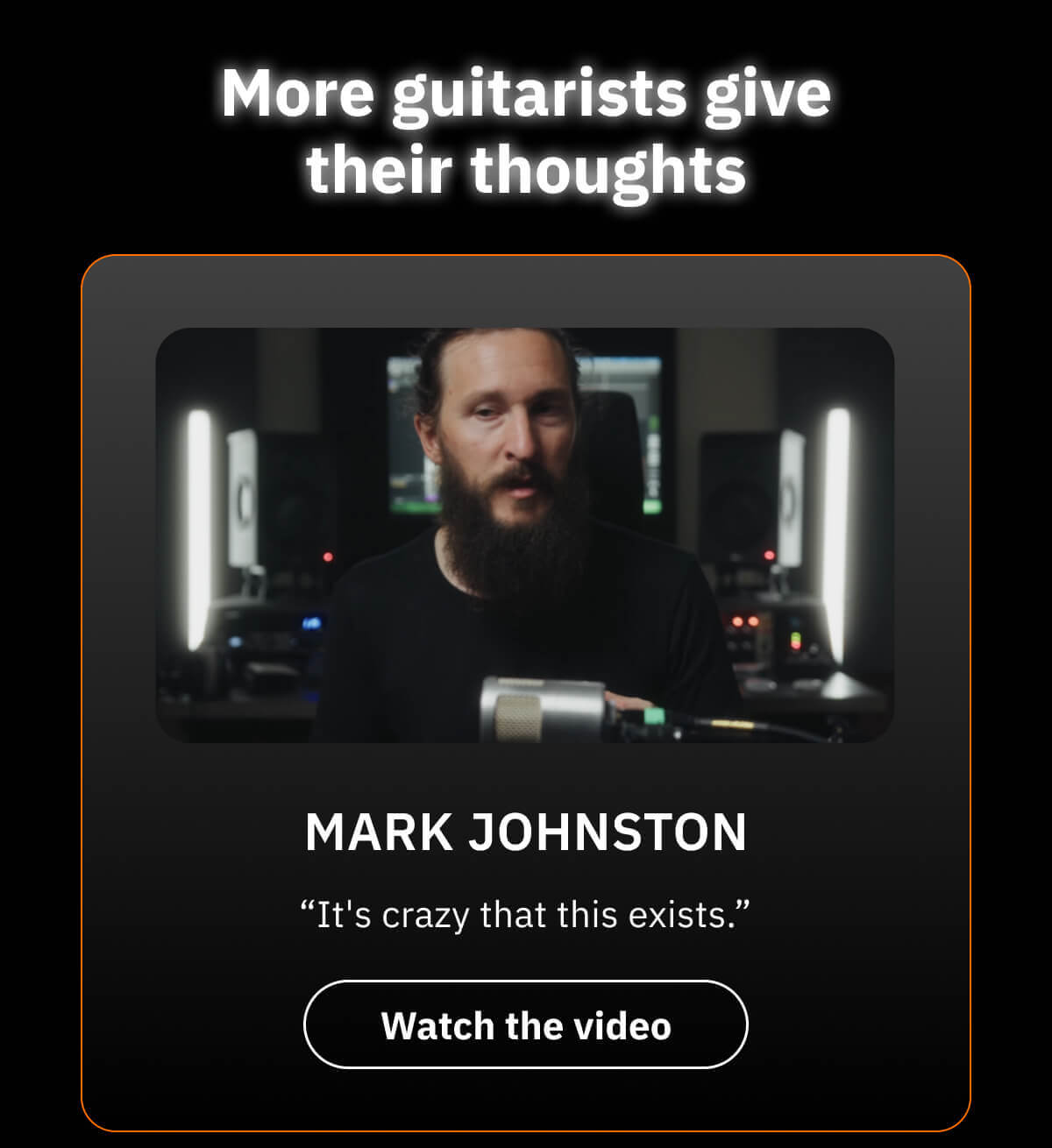Click the orange-bordered testimonial card
1052x1148 pixels.
[x=526, y=692]
